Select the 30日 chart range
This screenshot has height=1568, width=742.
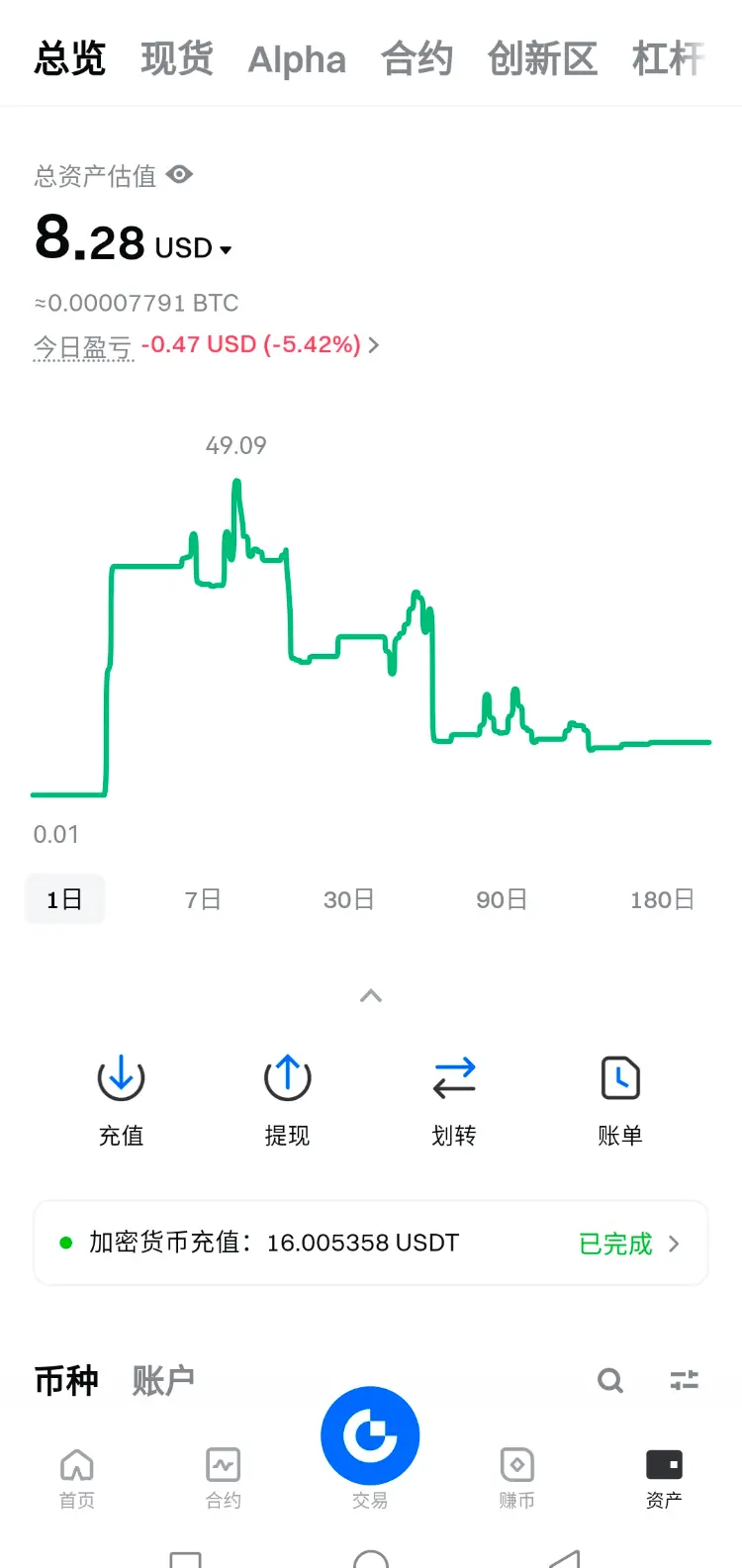348,899
